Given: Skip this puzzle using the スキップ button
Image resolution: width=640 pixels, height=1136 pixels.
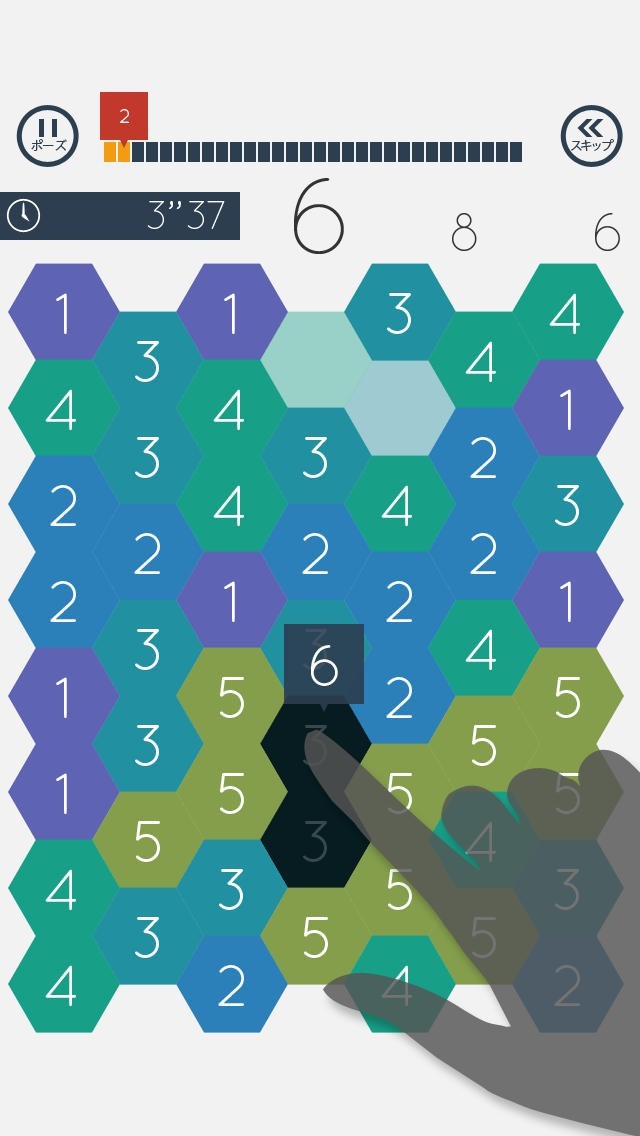Looking at the screenshot, I should [591, 136].
